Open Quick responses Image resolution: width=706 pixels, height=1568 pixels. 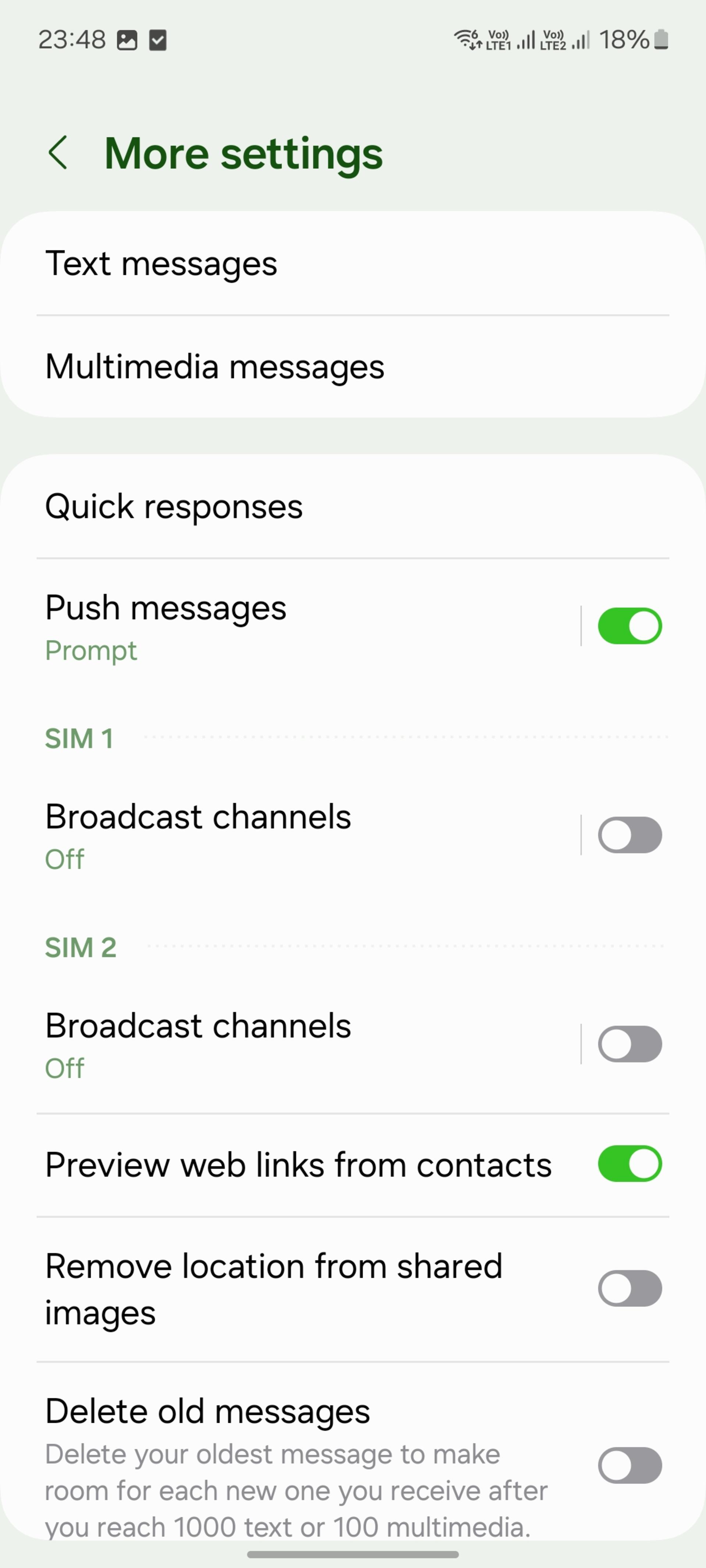(x=353, y=506)
